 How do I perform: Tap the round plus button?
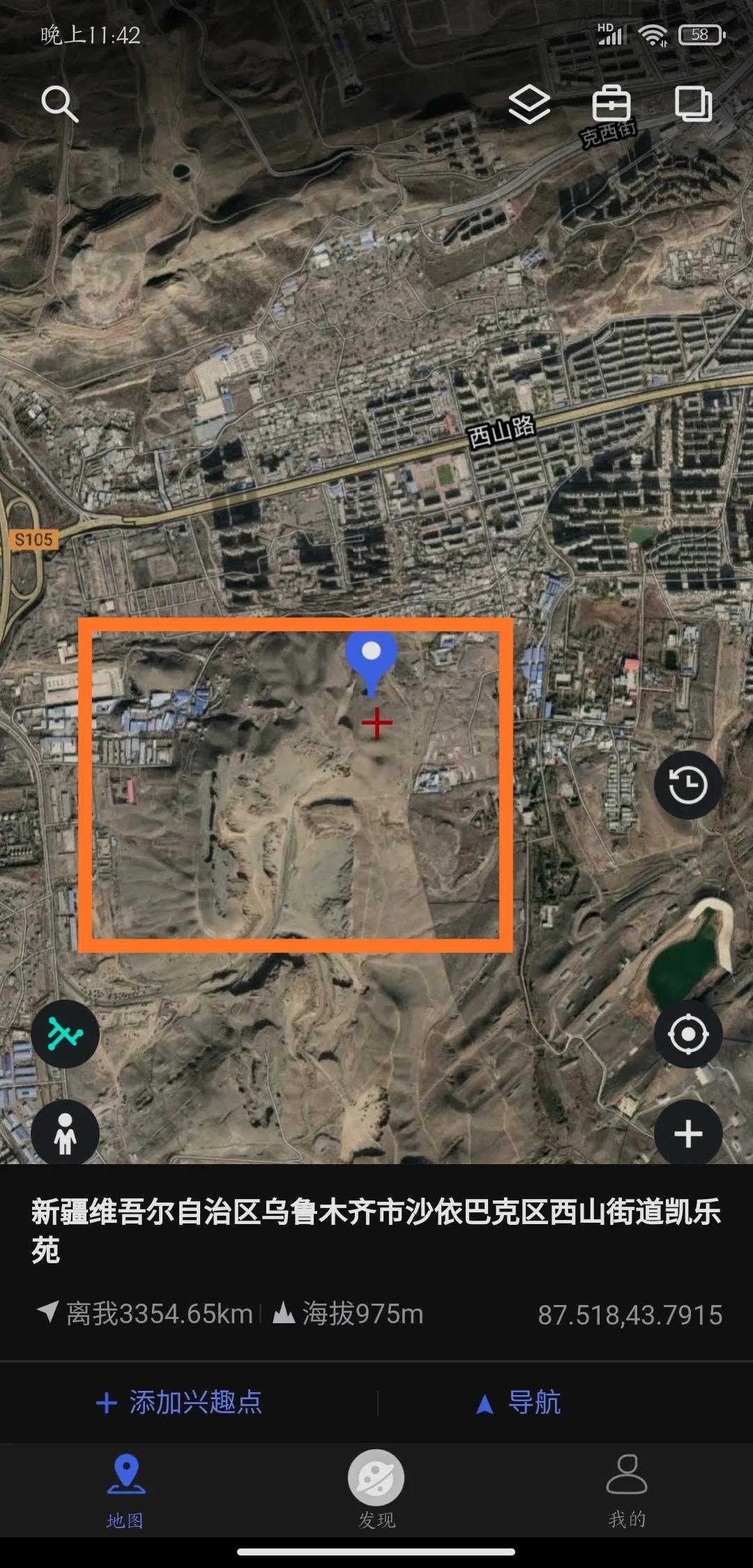[687, 1133]
